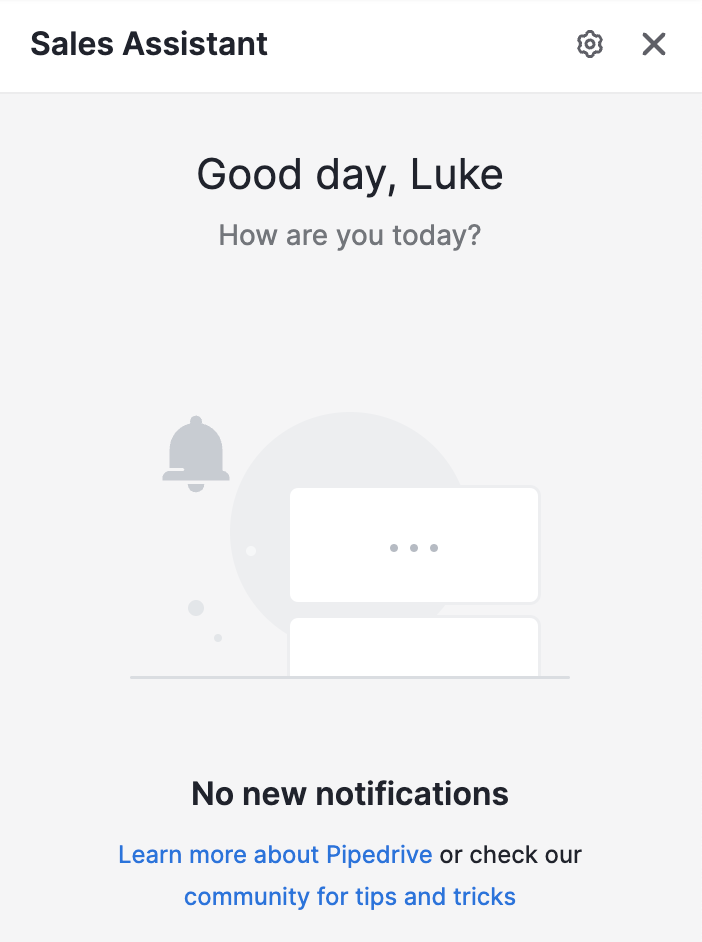The image size is (702, 942).
Task: Visit the community for tips and tricks
Action: [350, 896]
